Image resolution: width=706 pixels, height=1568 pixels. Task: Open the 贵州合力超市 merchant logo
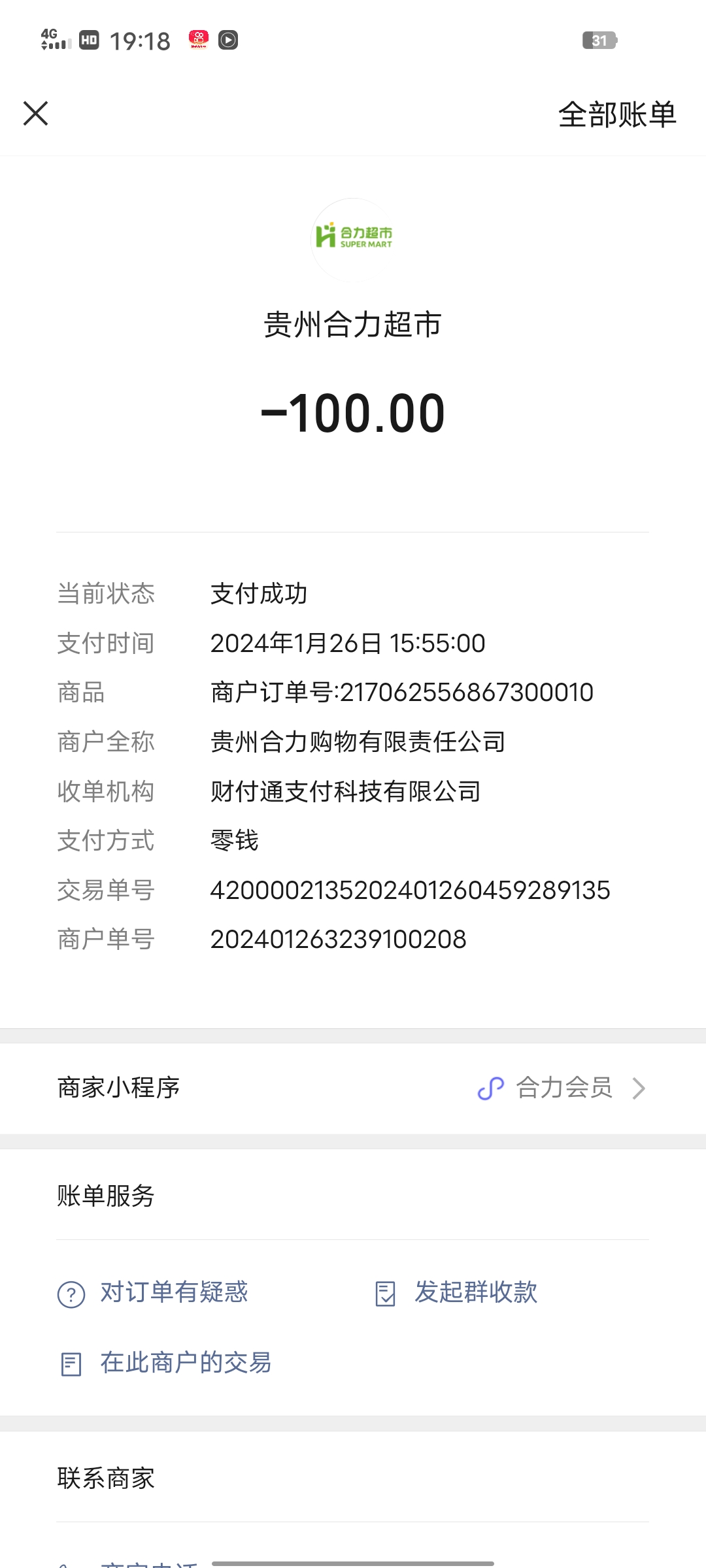(x=353, y=239)
